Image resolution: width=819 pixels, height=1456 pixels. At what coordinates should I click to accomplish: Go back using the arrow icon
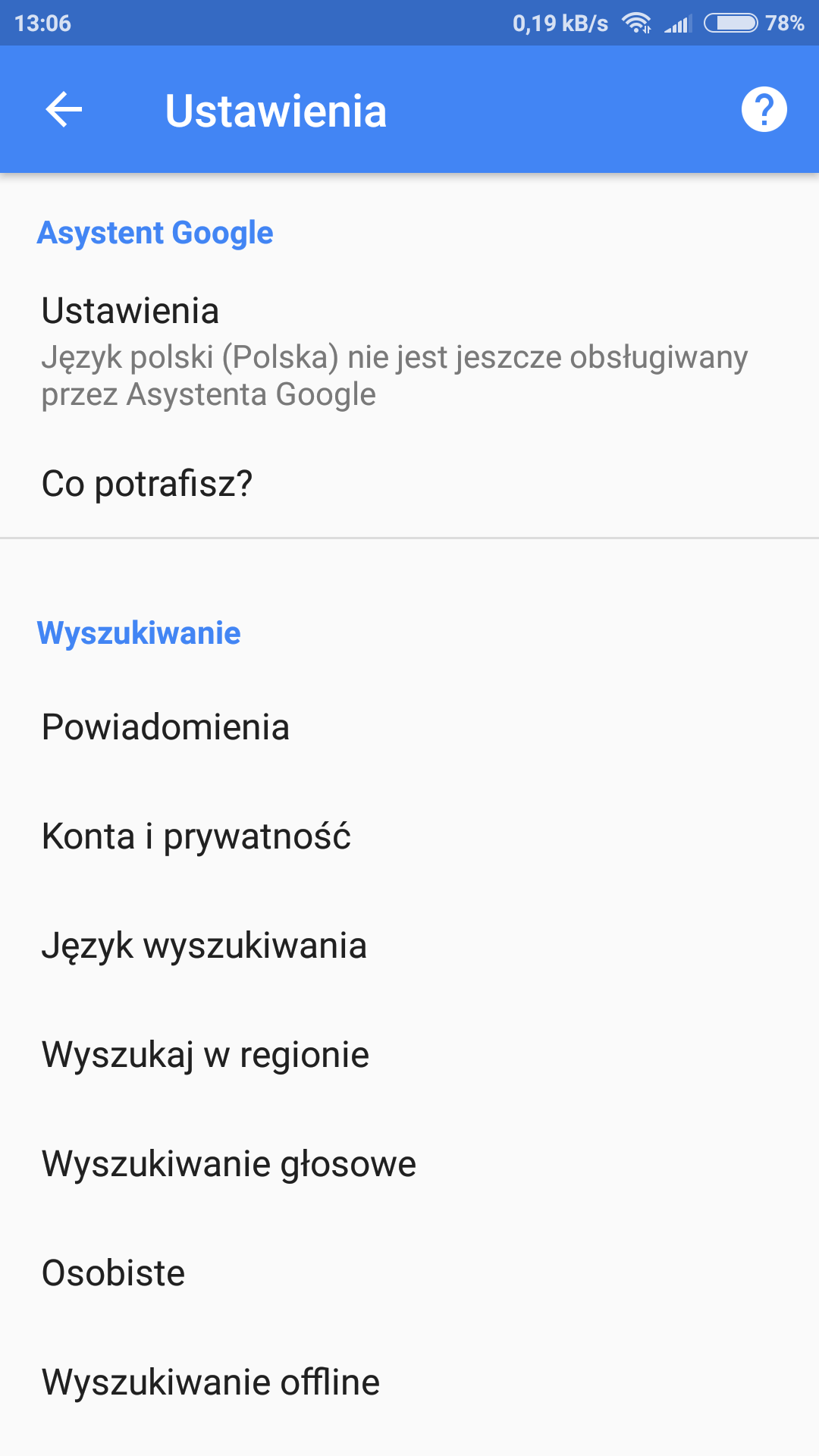tap(64, 110)
